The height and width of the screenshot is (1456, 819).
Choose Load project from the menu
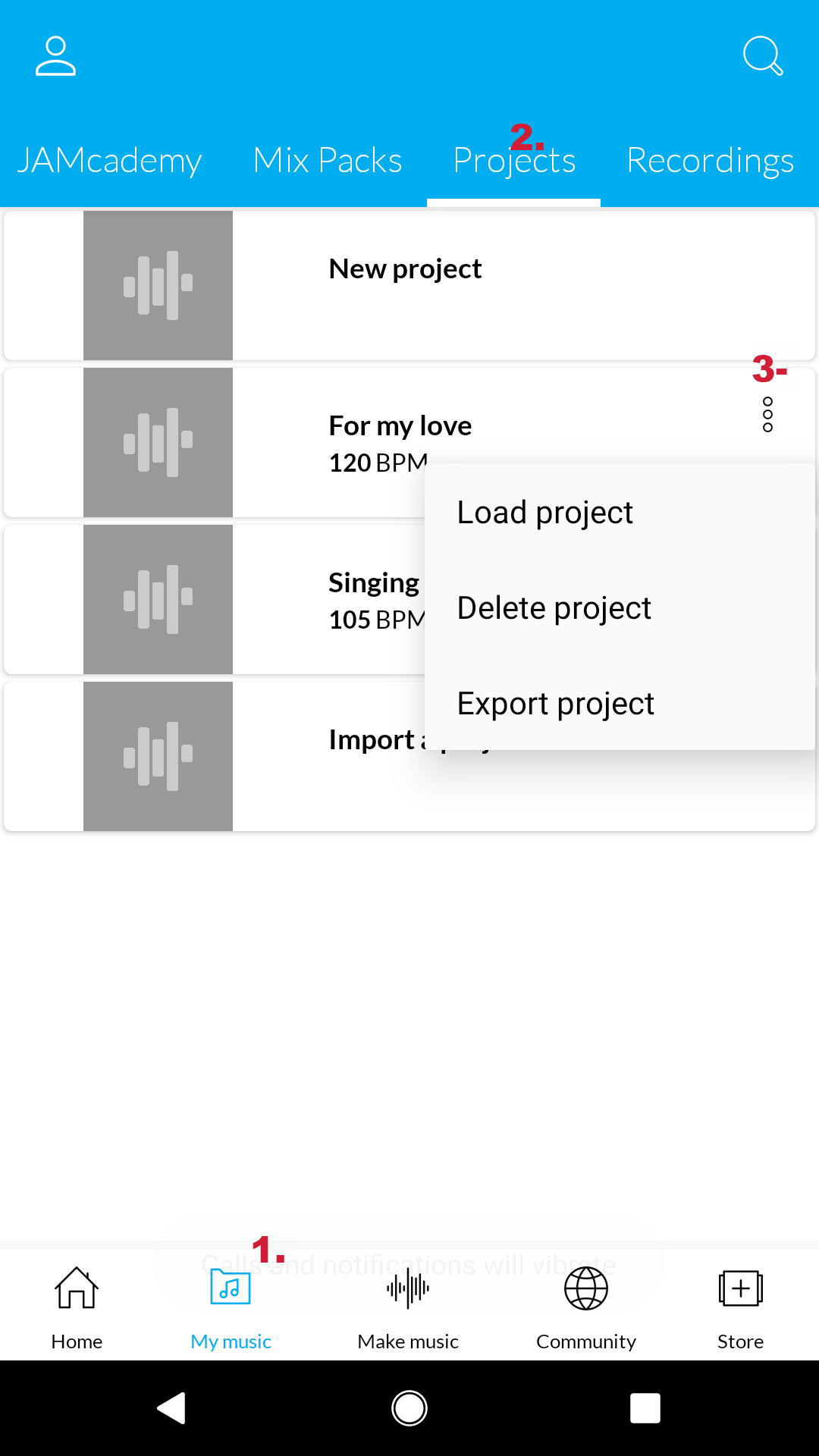click(544, 513)
